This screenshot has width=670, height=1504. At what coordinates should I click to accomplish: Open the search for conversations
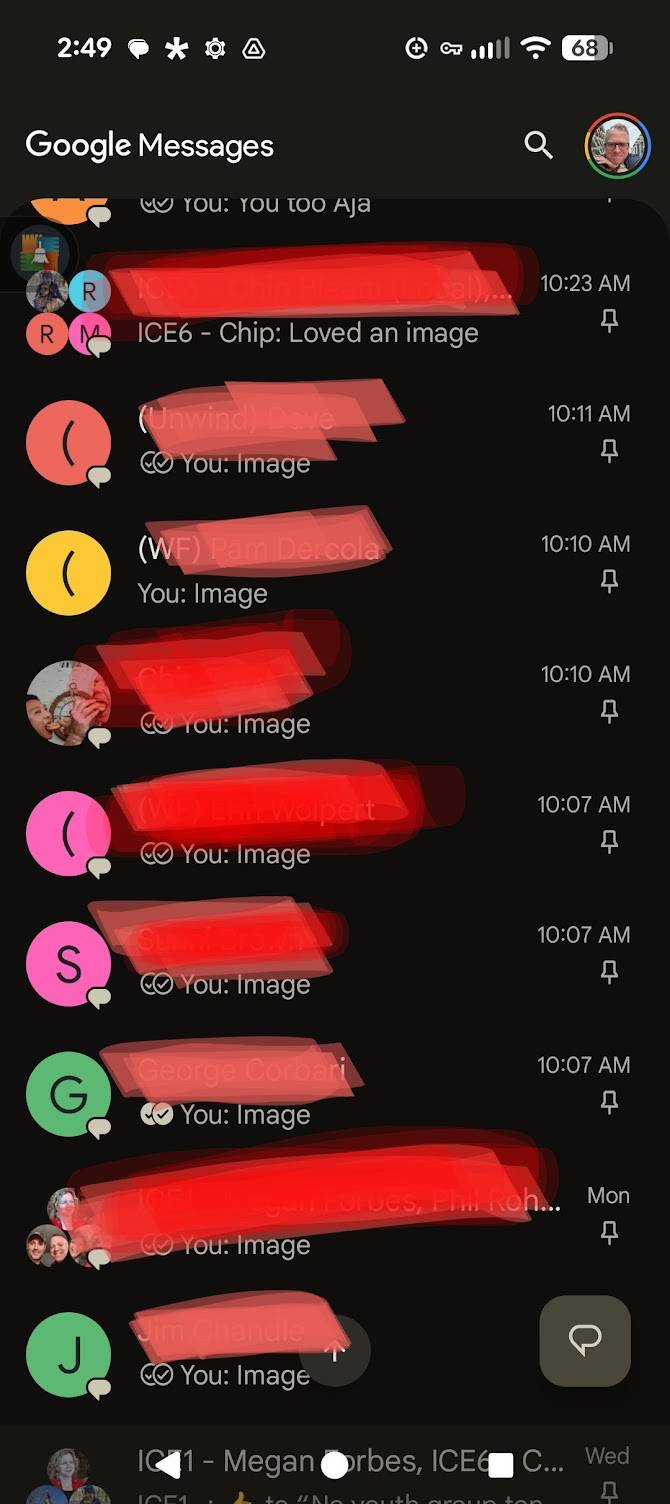pyautogui.click(x=538, y=146)
